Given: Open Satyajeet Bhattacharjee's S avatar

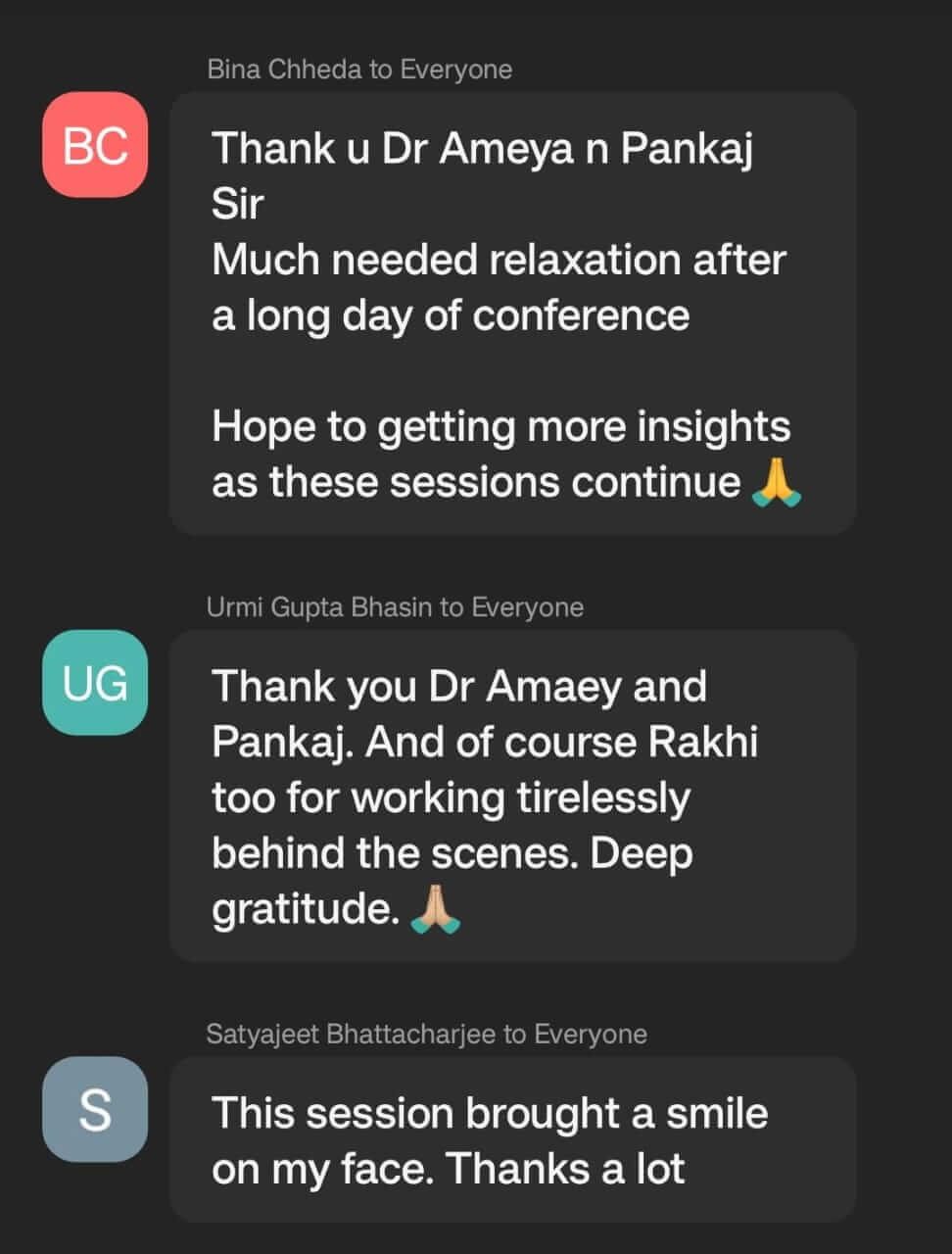Looking at the screenshot, I should point(95,1109).
